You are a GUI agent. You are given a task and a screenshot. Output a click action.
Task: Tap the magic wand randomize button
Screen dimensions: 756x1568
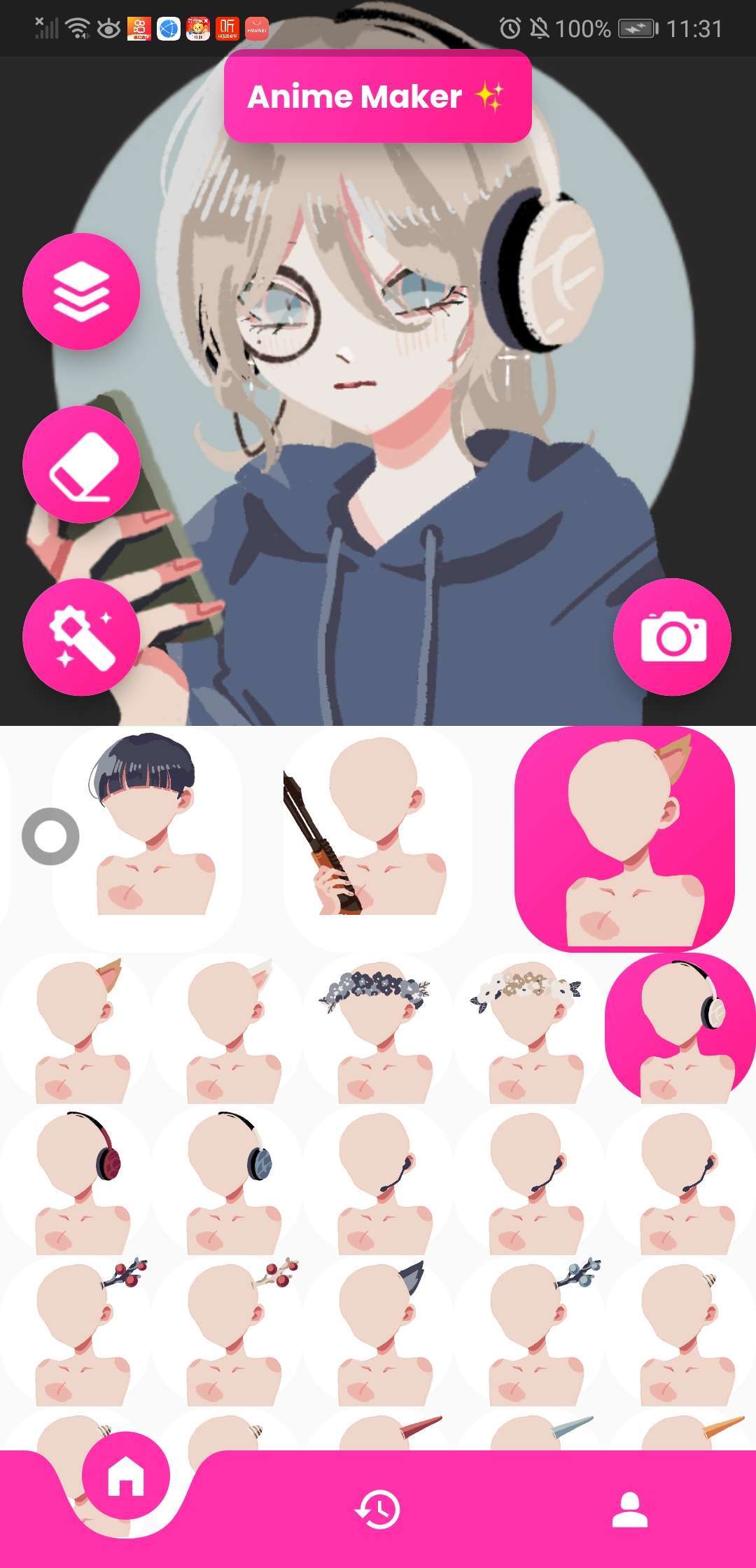pyautogui.click(x=81, y=637)
